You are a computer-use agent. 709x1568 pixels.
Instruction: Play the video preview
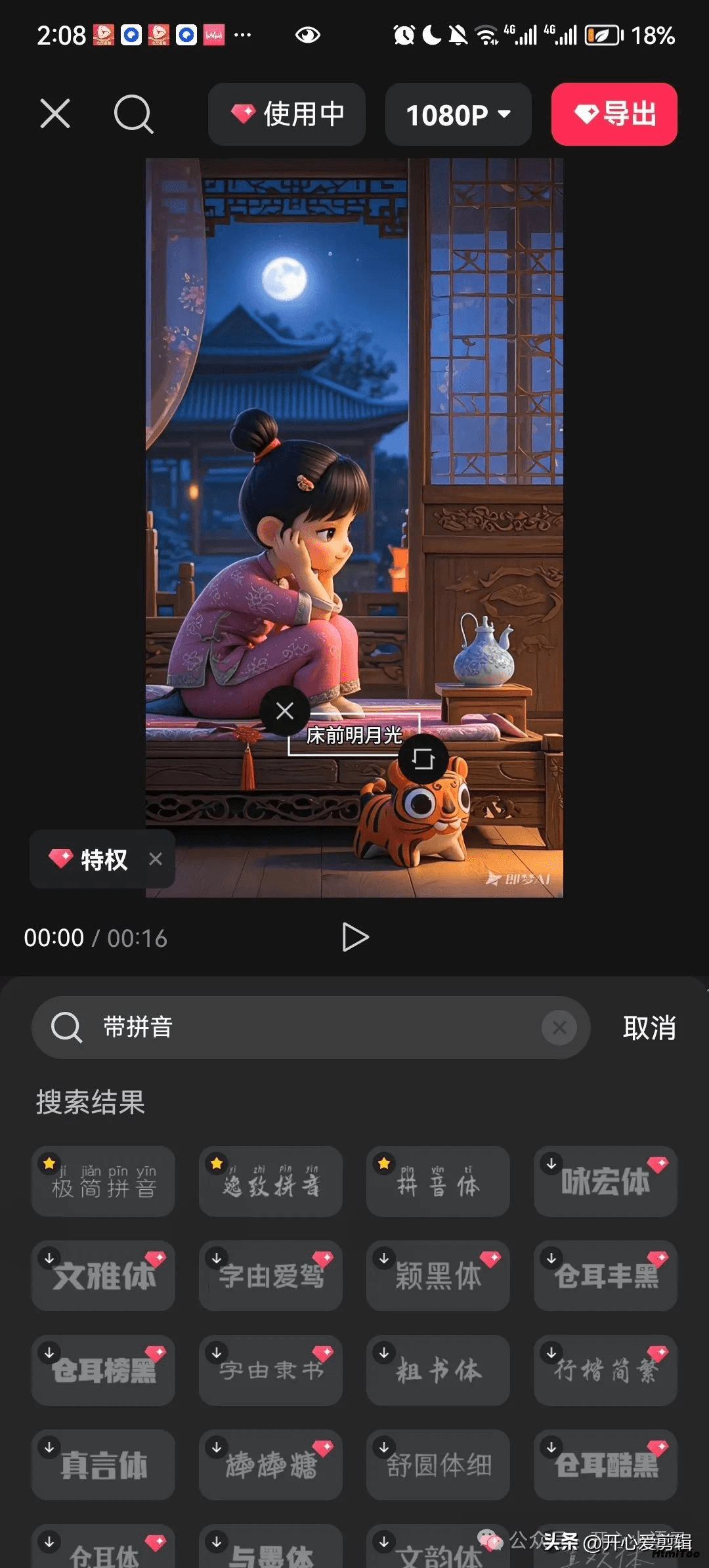click(355, 937)
